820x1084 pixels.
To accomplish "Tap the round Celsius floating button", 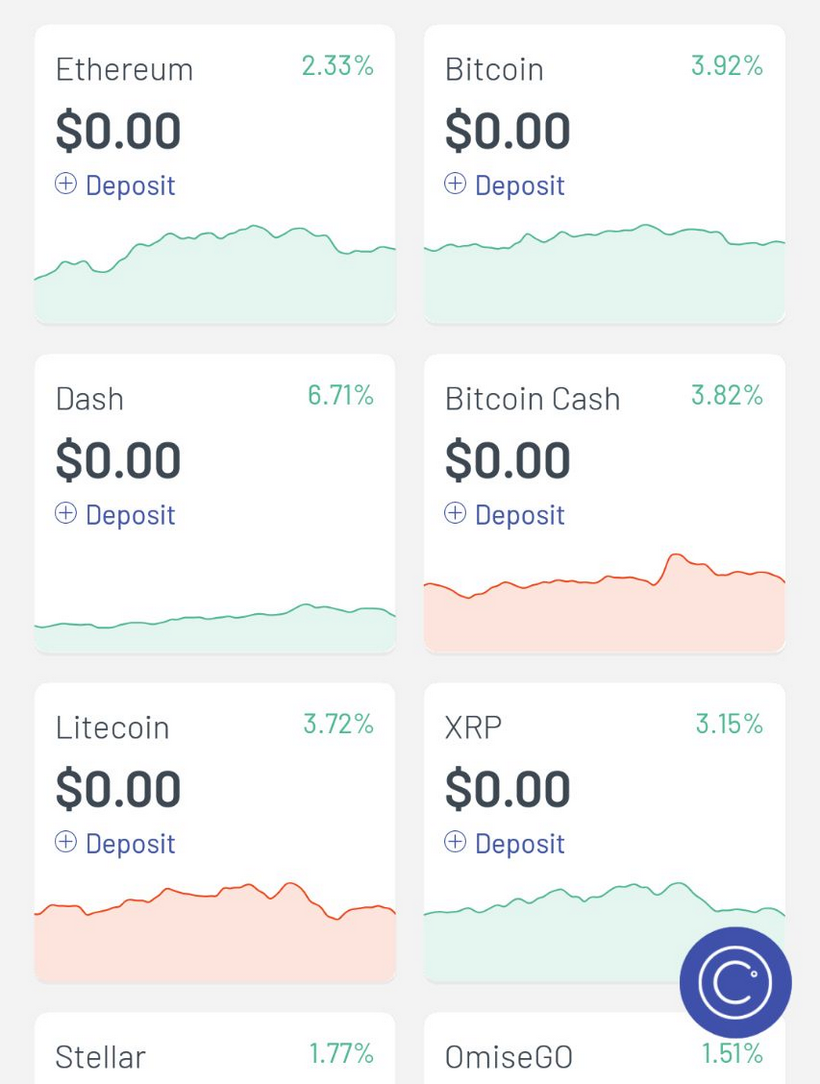I will [x=735, y=982].
